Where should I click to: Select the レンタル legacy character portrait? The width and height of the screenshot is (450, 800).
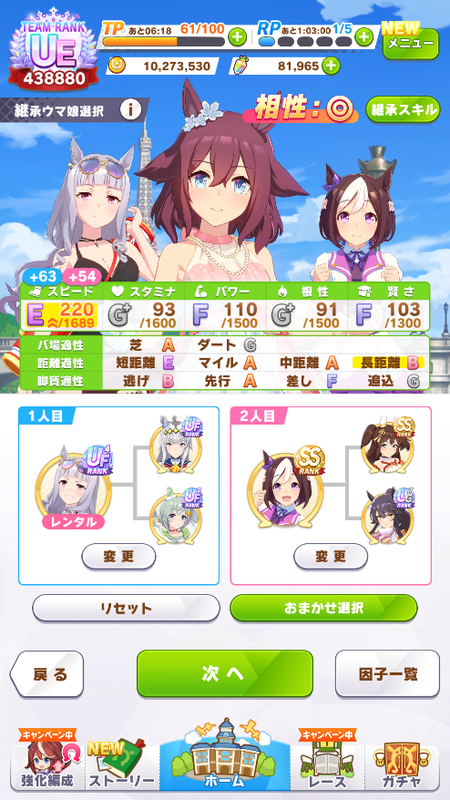tap(73, 487)
